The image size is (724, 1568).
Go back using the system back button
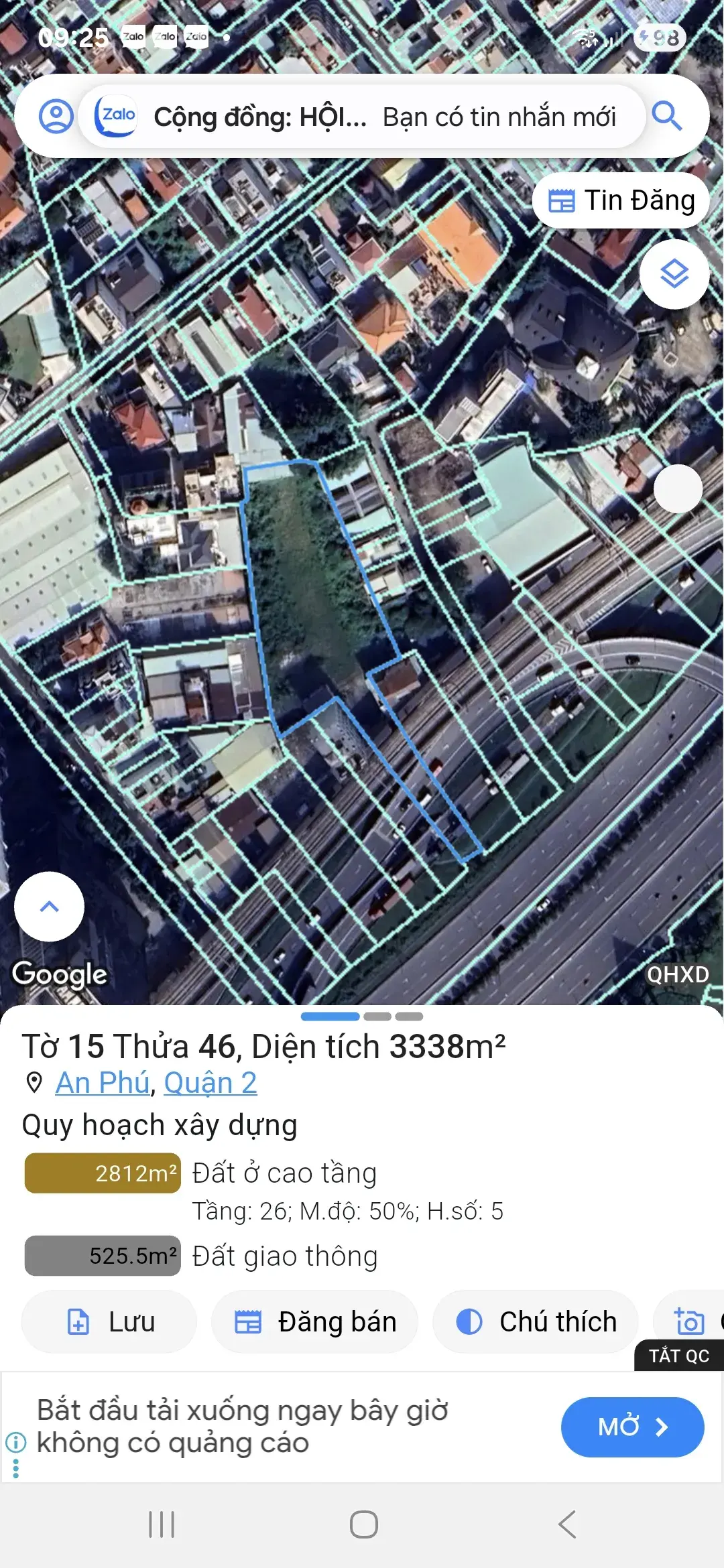coord(567,1524)
